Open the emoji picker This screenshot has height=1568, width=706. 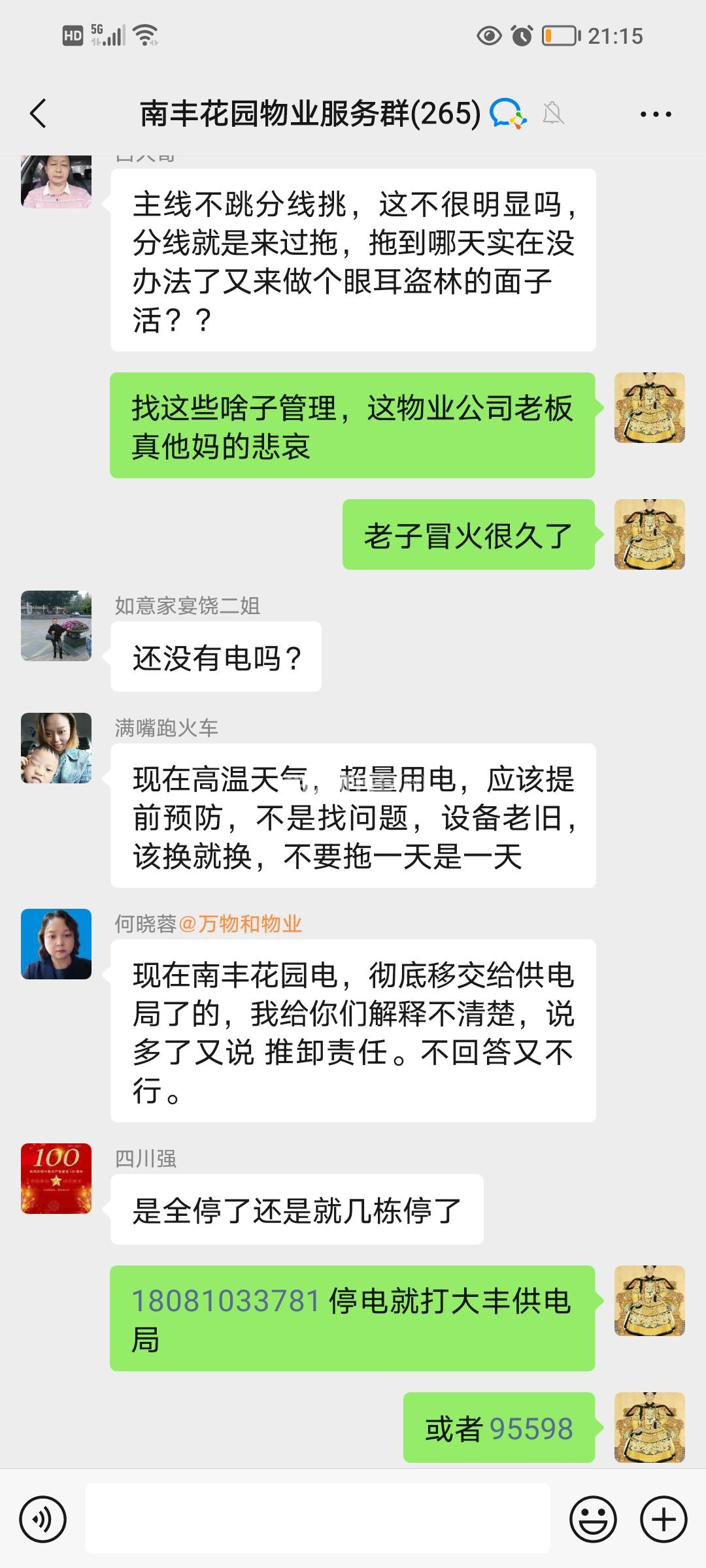point(593,1519)
